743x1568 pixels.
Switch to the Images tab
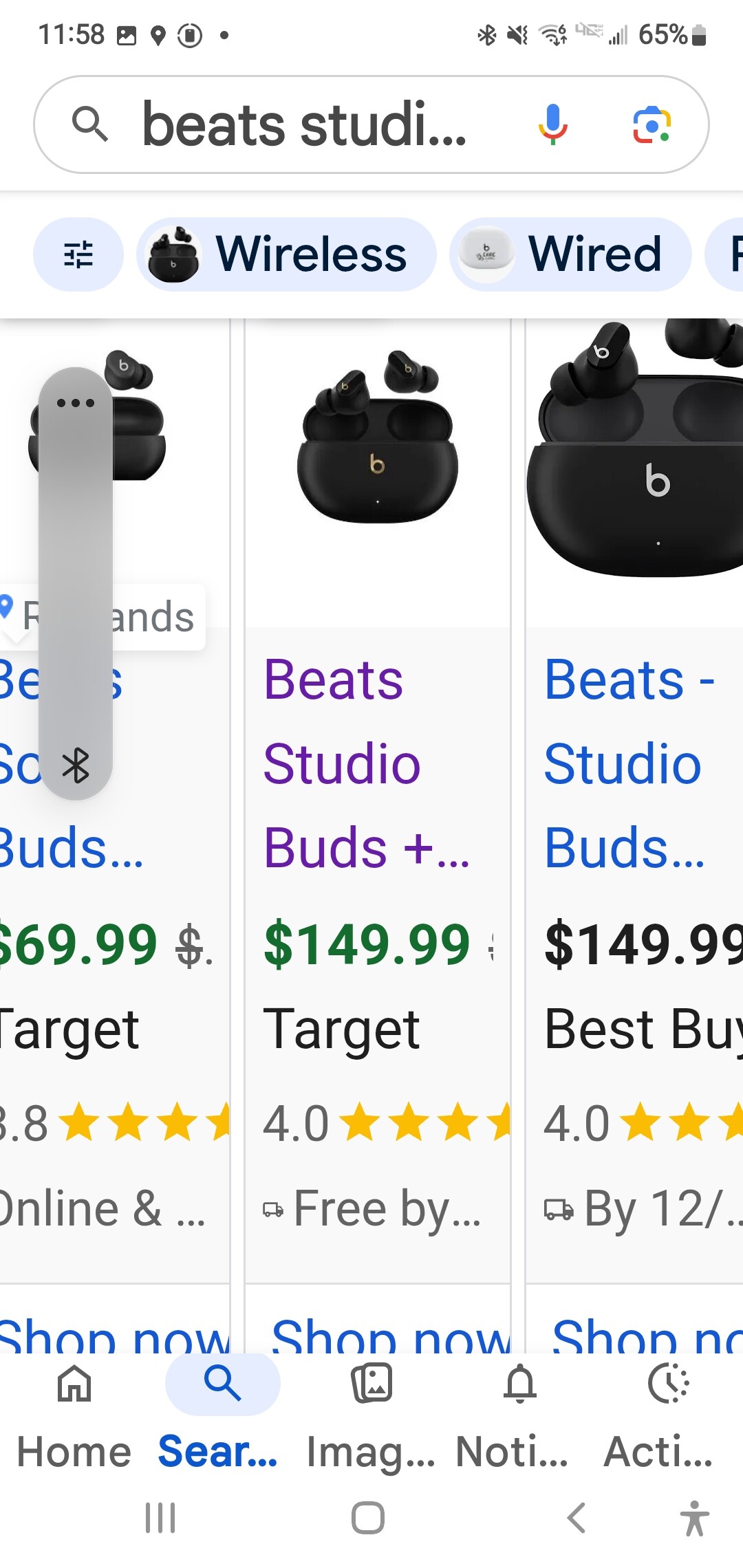click(371, 1410)
